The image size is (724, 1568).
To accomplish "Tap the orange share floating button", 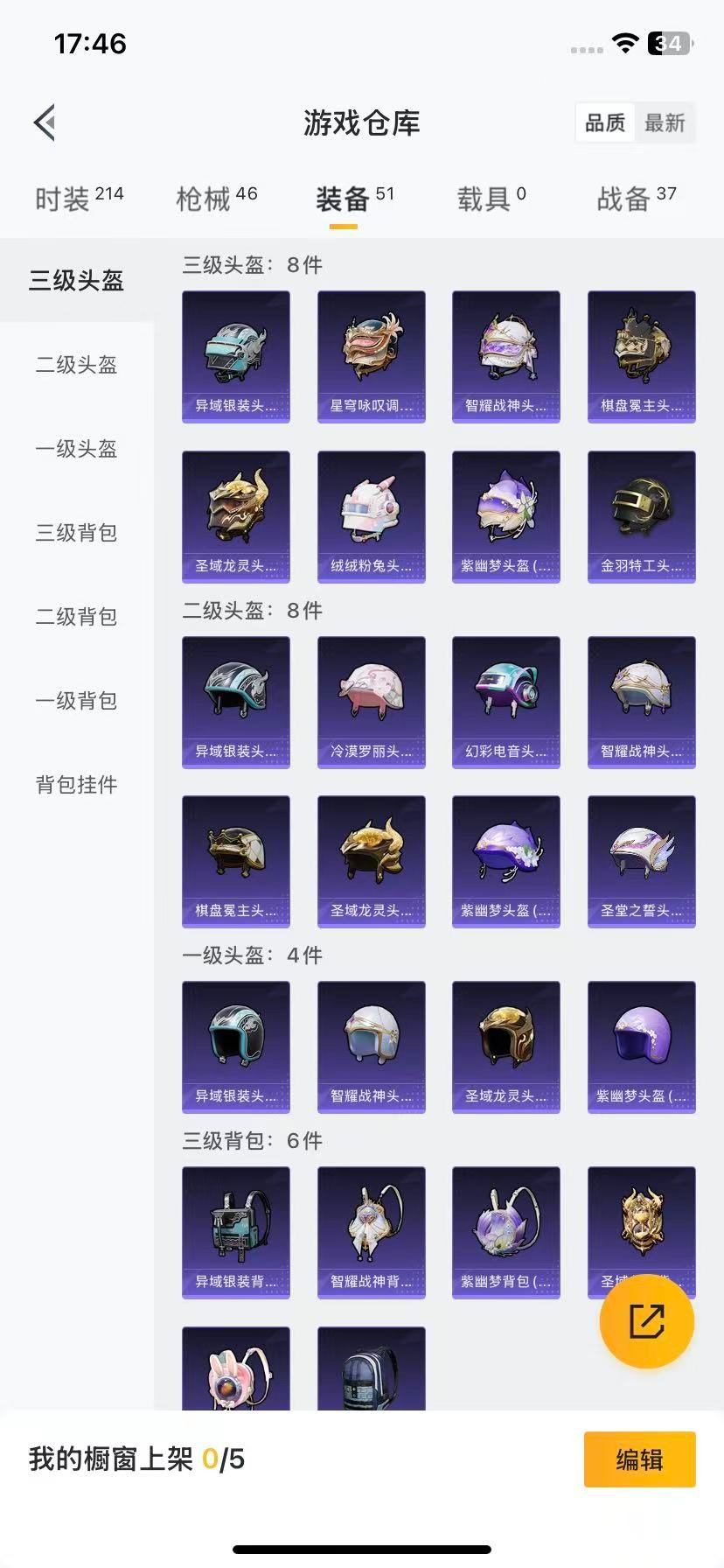I will pos(646,1321).
